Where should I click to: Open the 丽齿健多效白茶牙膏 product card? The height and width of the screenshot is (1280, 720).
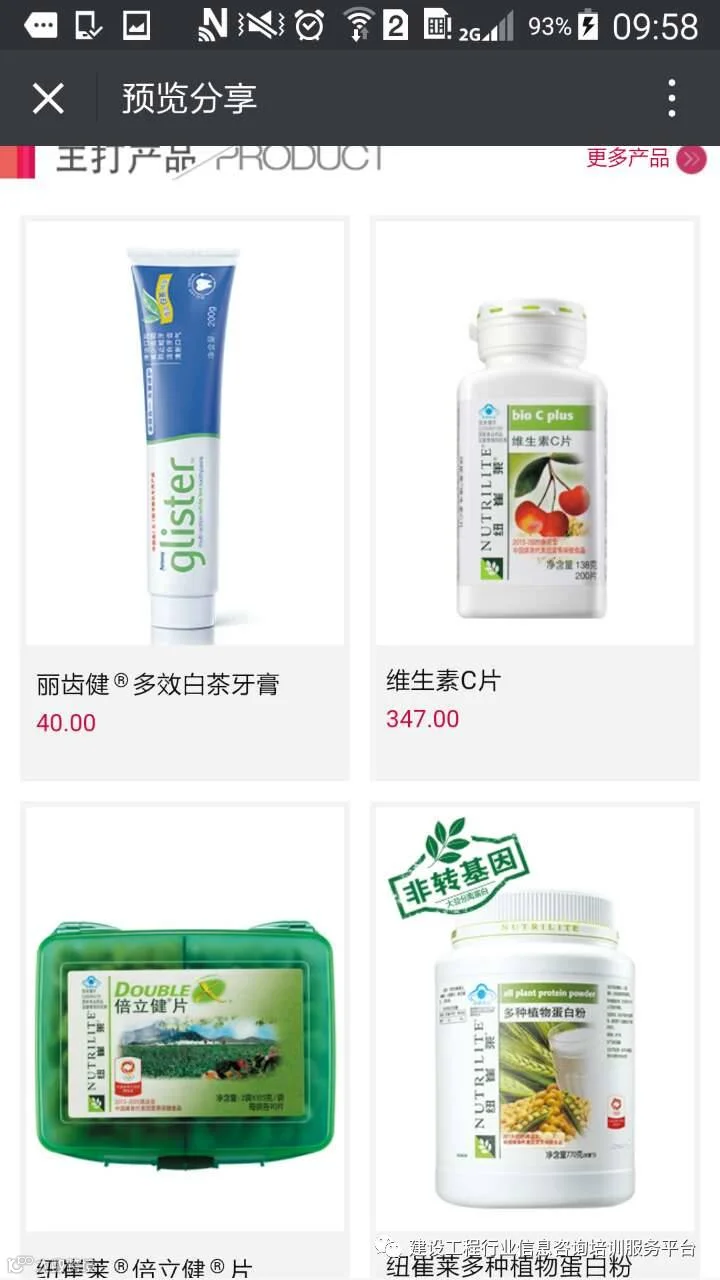pos(185,499)
